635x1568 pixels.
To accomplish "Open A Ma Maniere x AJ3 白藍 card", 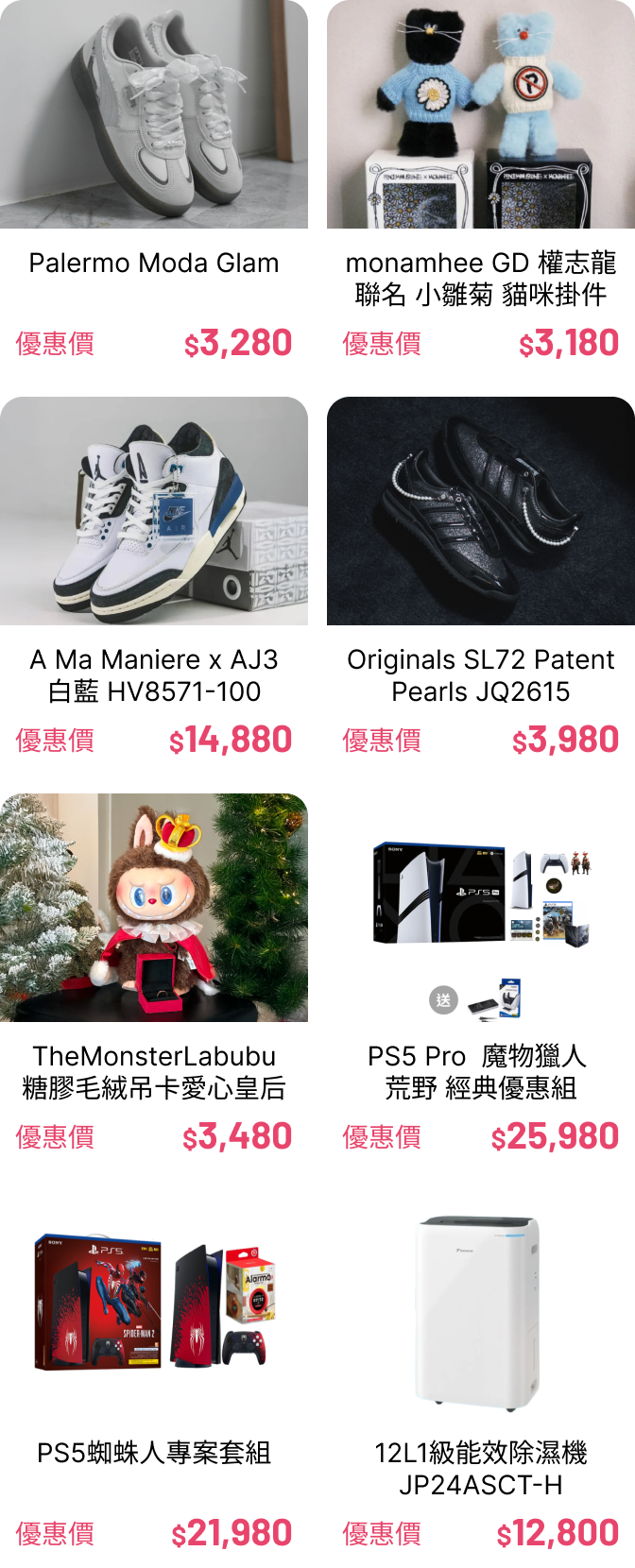I will click(x=154, y=586).
